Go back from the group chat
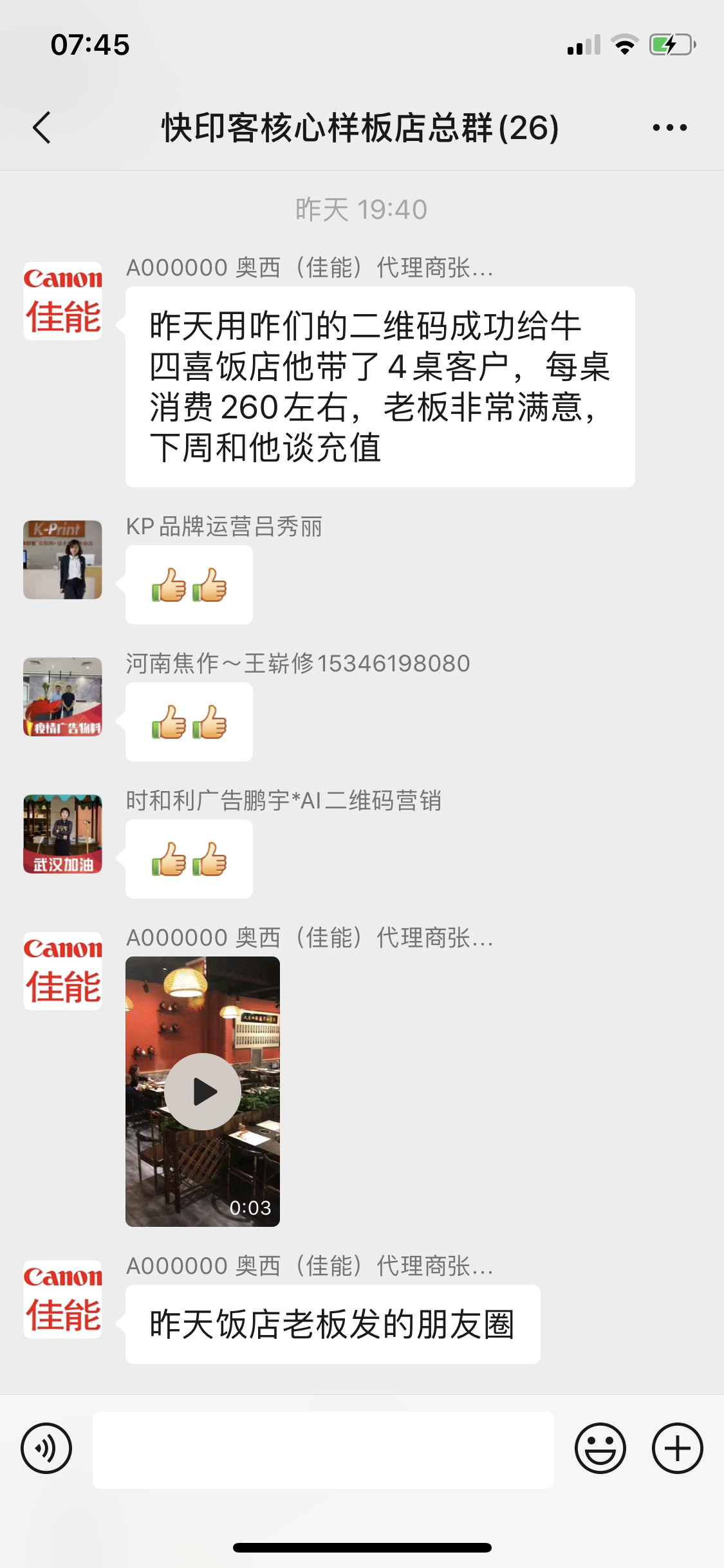This screenshot has height=1568, width=724. tap(42, 127)
